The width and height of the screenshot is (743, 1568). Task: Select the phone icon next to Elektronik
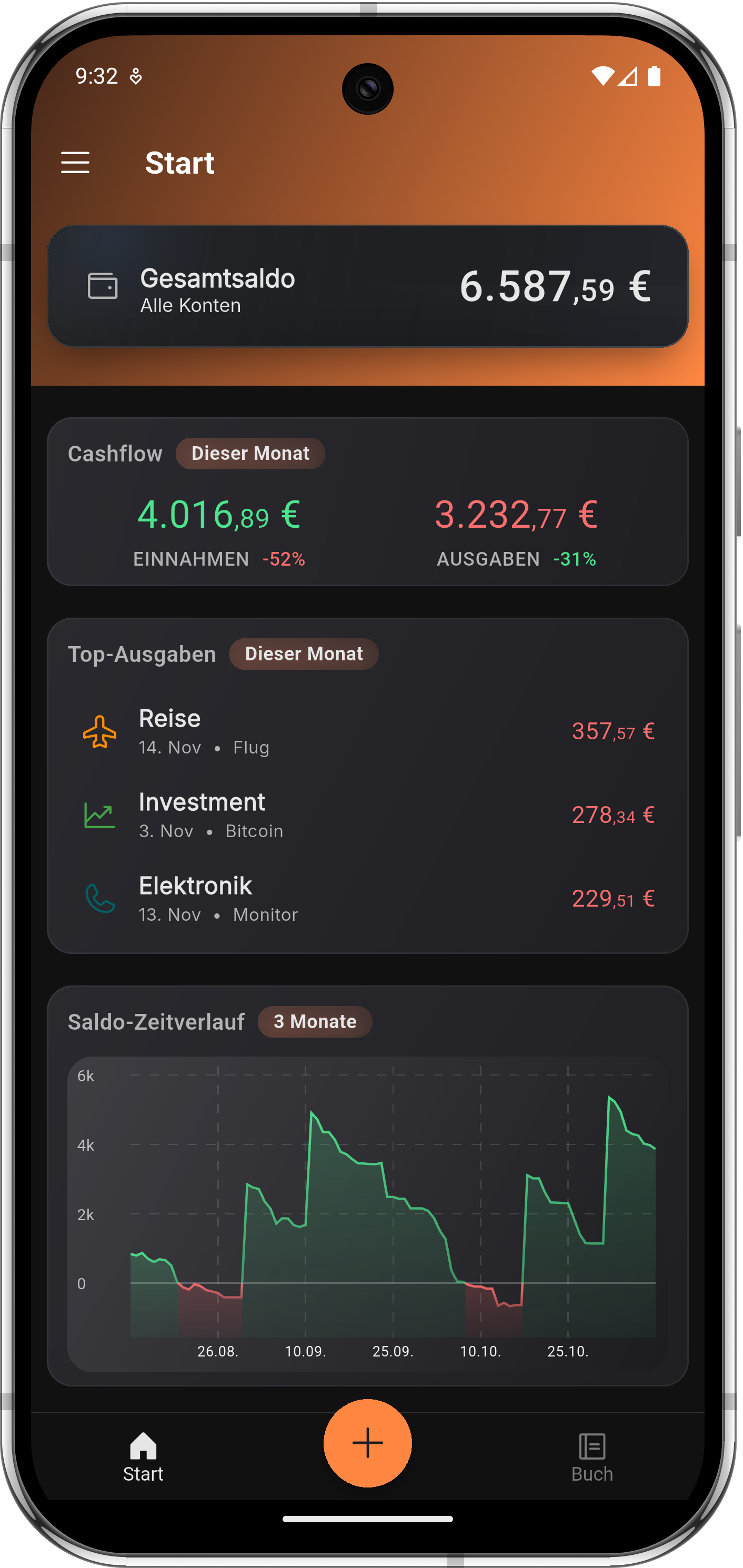pyautogui.click(x=99, y=899)
